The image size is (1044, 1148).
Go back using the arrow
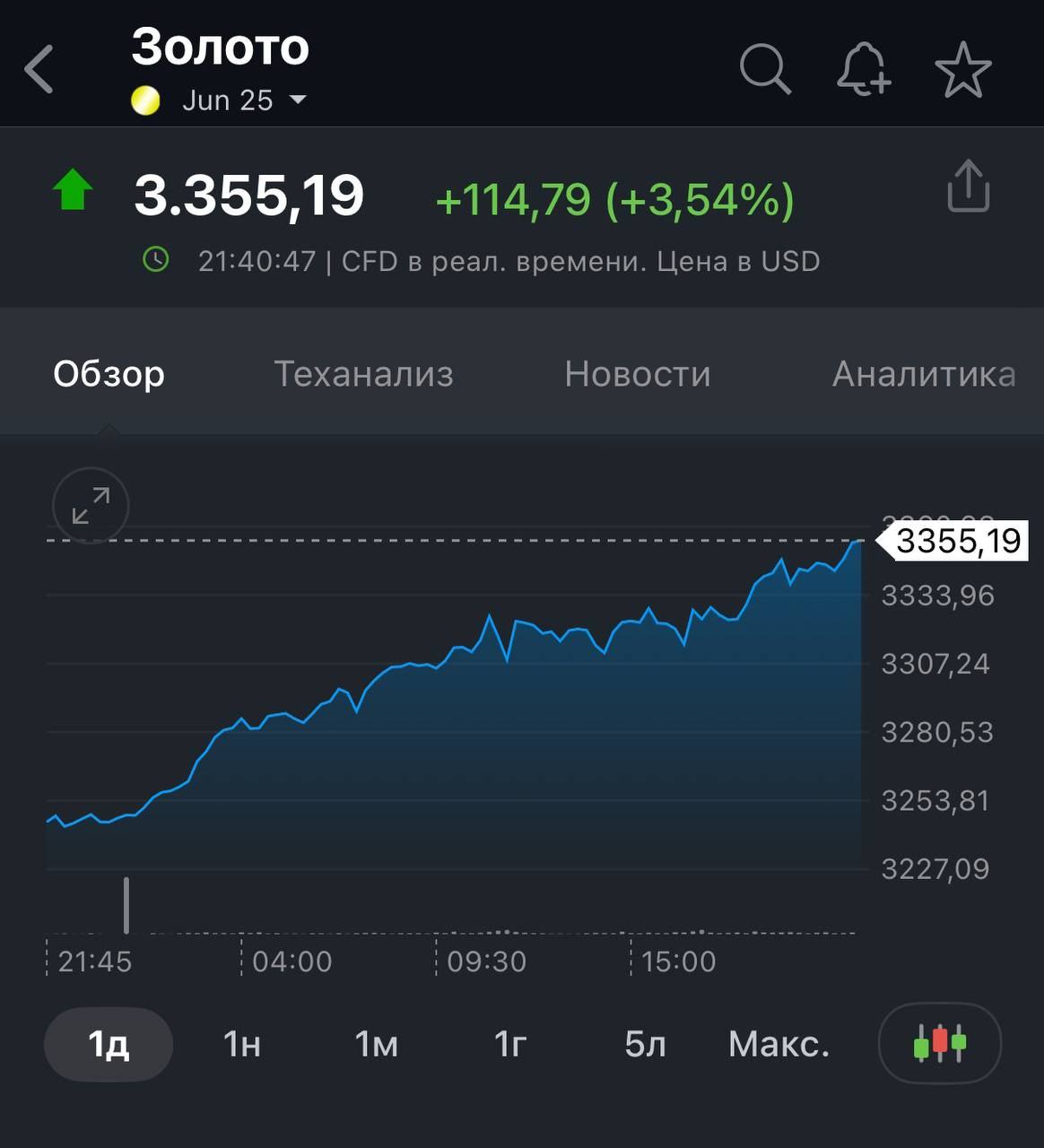tap(39, 69)
